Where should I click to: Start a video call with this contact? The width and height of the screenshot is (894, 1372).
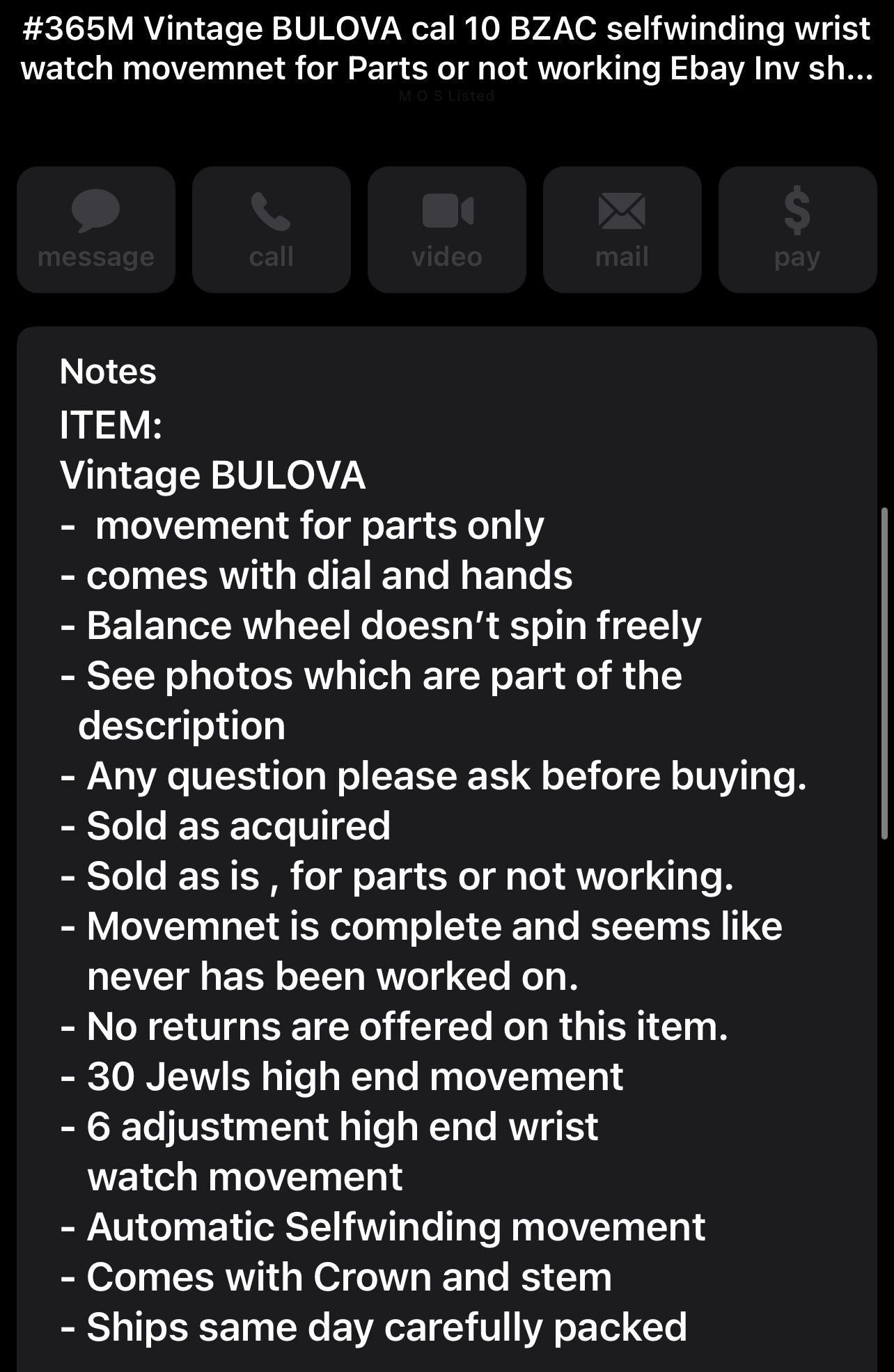click(447, 230)
